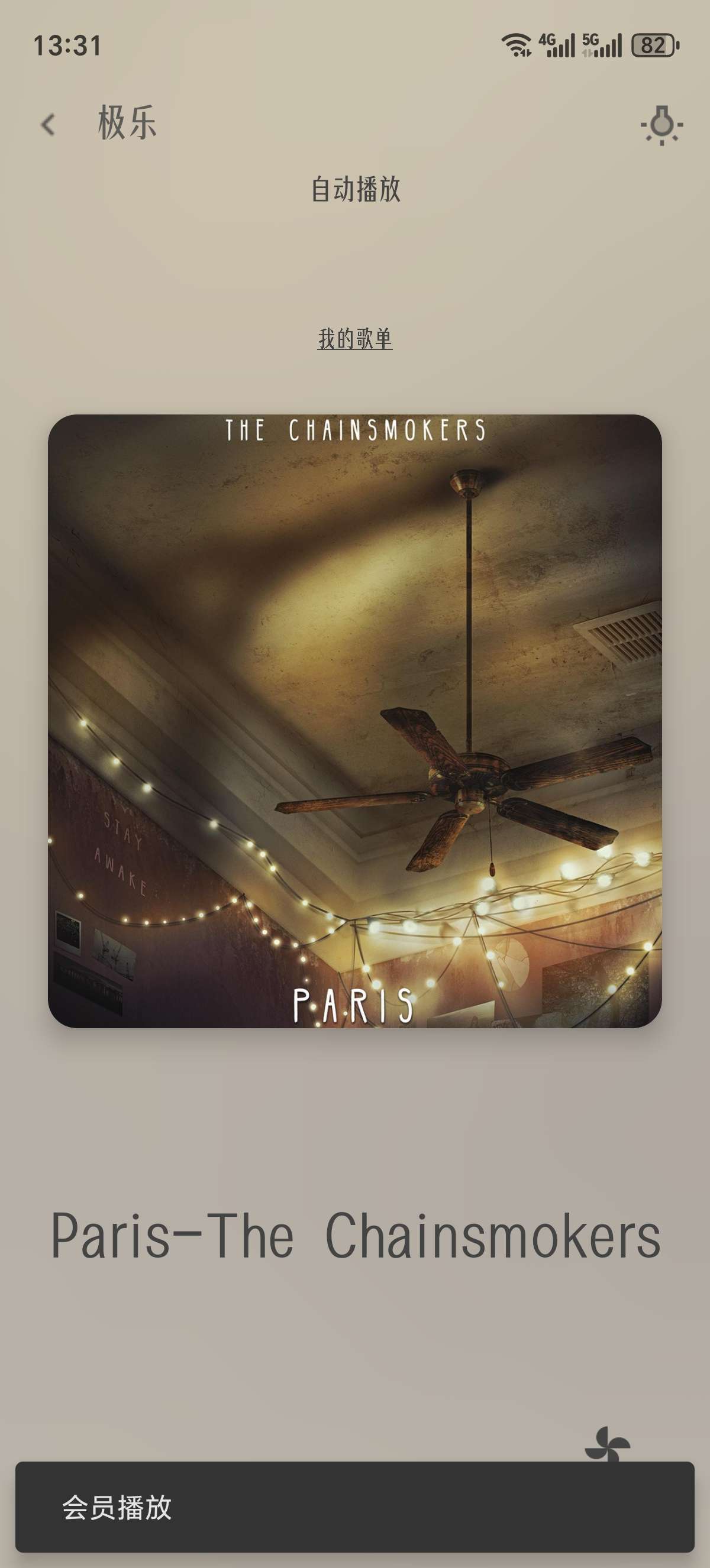Viewport: 710px width, 1568px height.
Task: Open the 我的歌单 link
Action: [x=355, y=338]
